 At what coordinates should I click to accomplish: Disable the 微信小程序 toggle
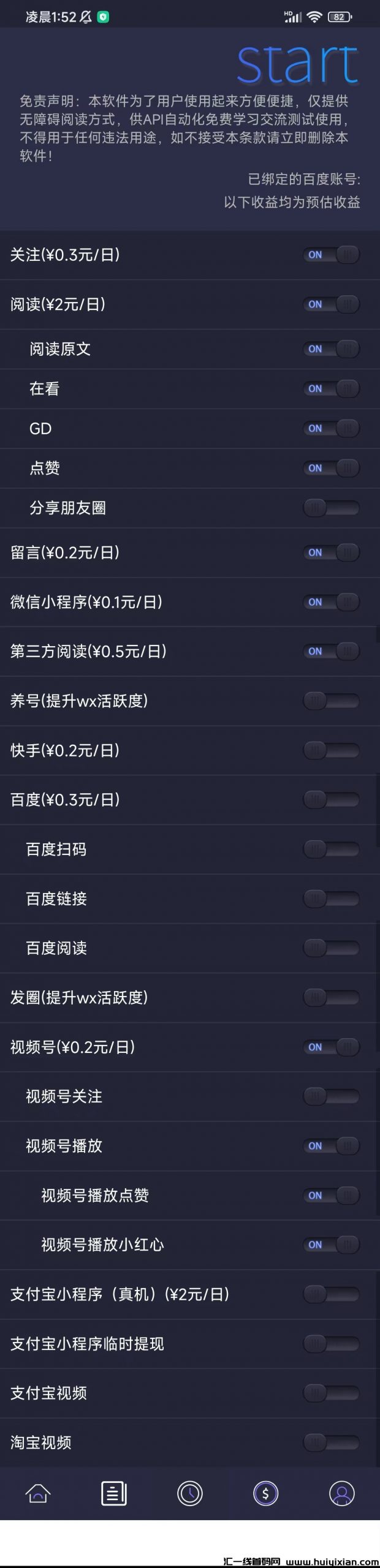tap(331, 602)
